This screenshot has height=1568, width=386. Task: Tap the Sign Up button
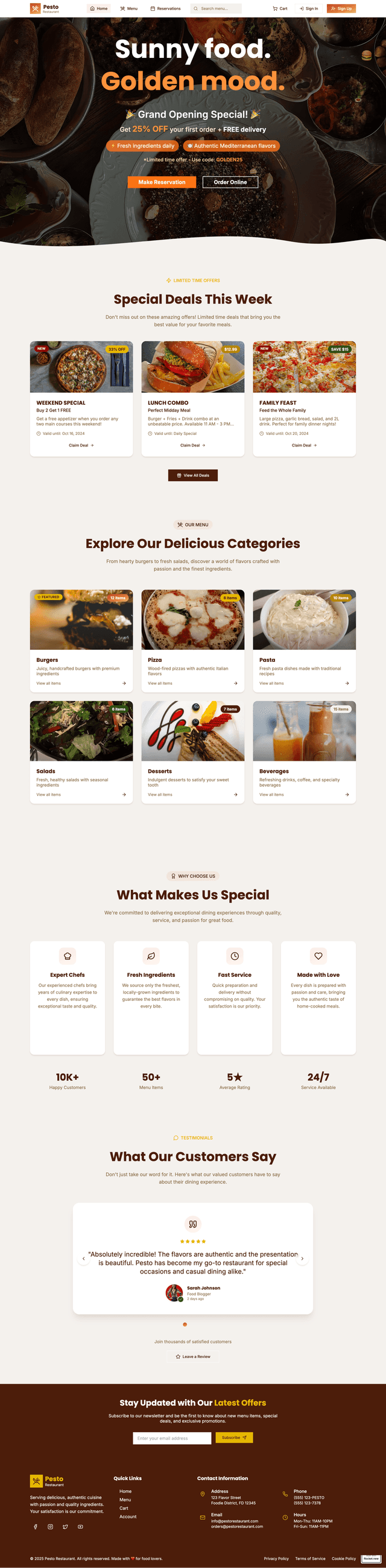pos(341,8)
